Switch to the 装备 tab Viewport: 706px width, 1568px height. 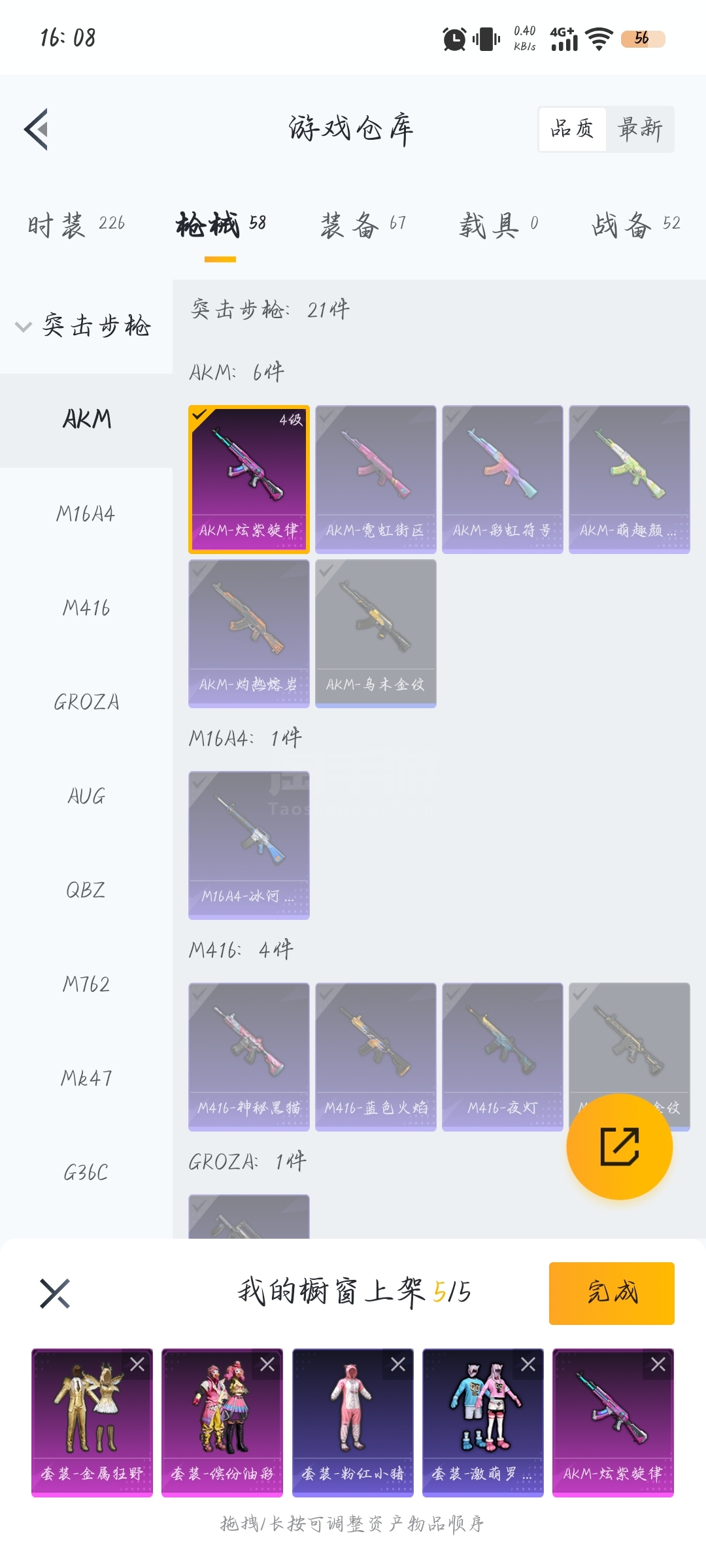pyautogui.click(x=363, y=225)
